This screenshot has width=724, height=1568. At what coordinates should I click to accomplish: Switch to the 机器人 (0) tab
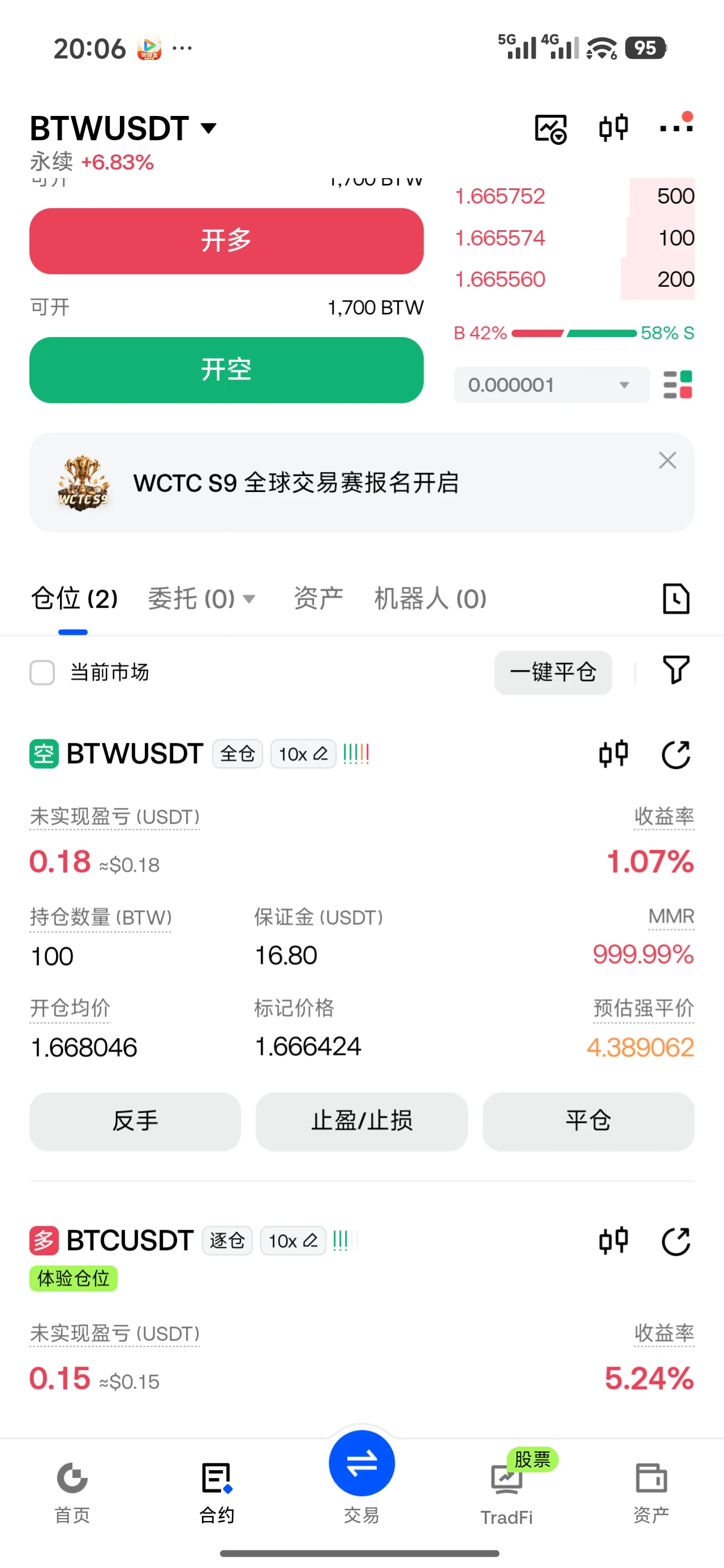point(430,599)
